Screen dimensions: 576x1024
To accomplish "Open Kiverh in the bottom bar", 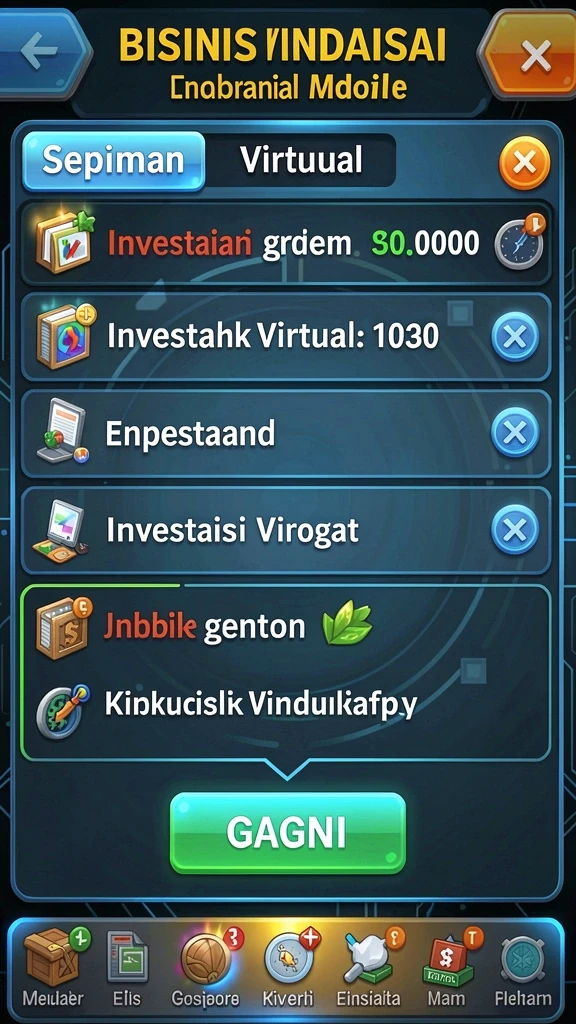I will (x=289, y=967).
